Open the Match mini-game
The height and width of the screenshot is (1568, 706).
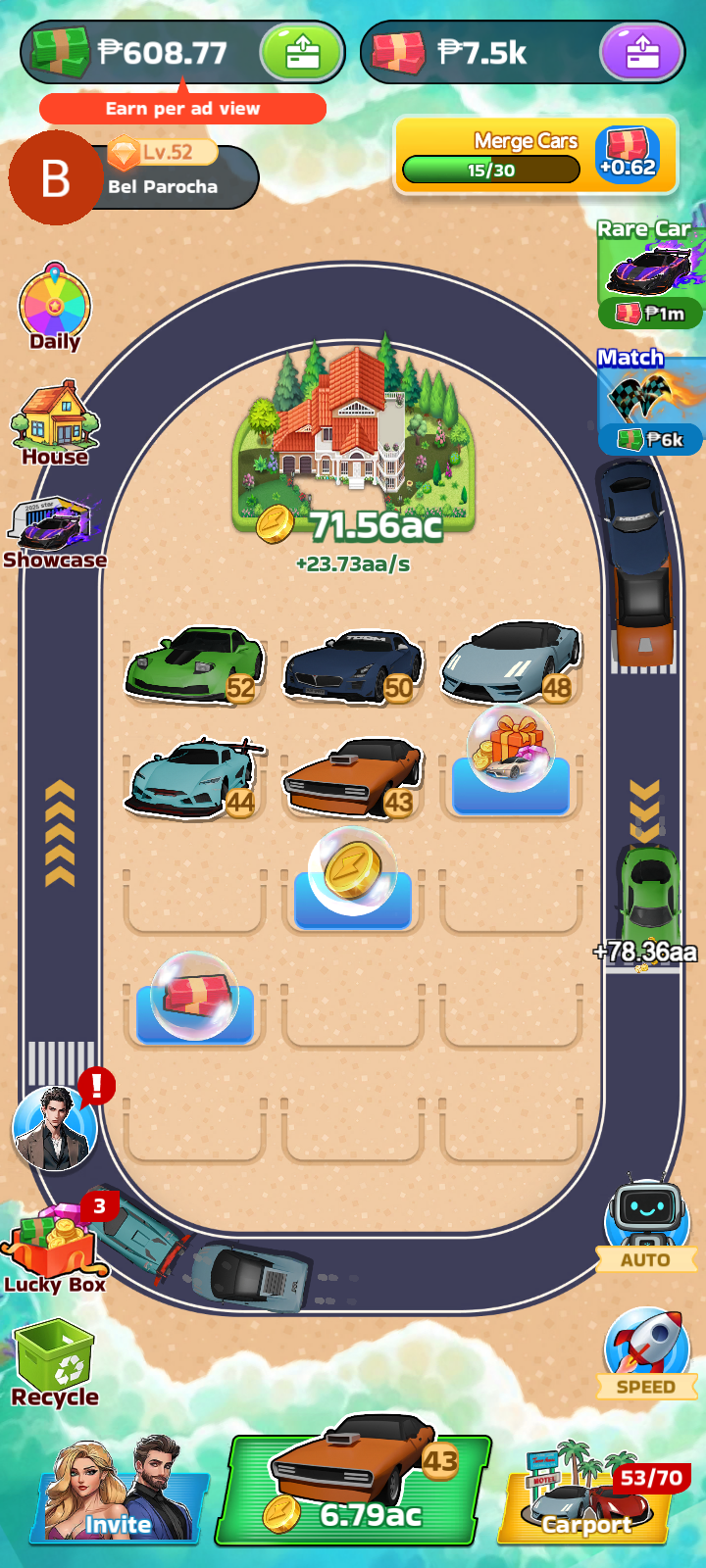pyautogui.click(x=651, y=402)
